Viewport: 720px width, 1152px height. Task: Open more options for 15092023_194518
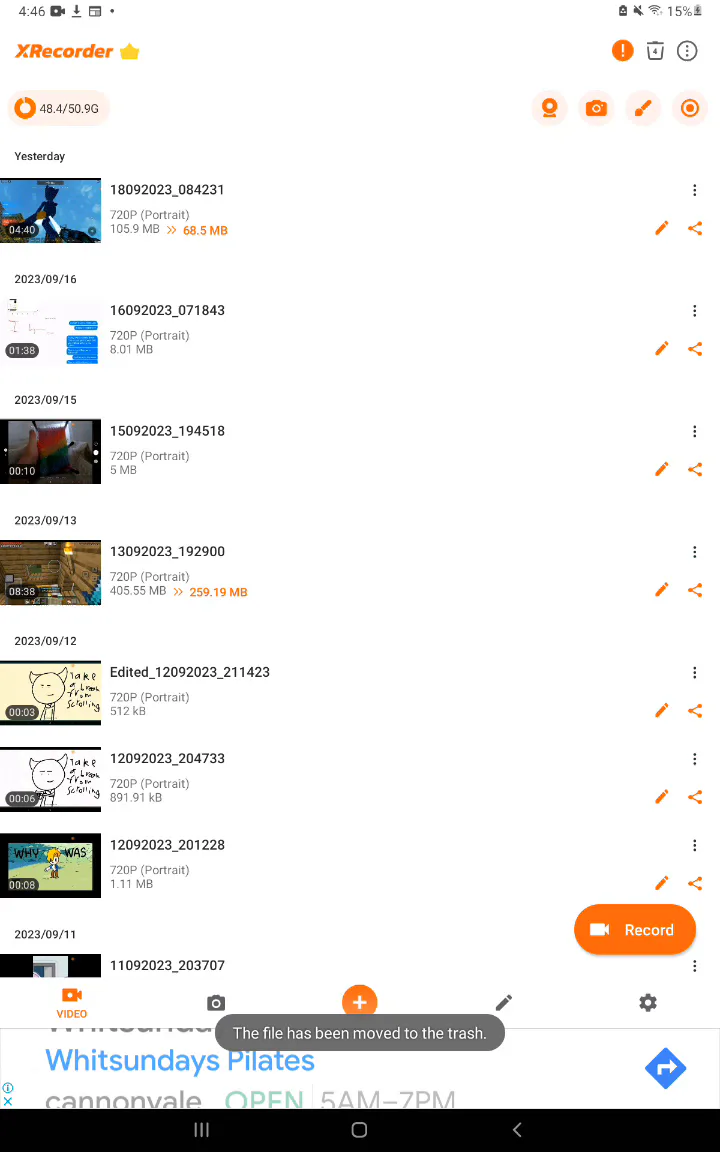[695, 432]
